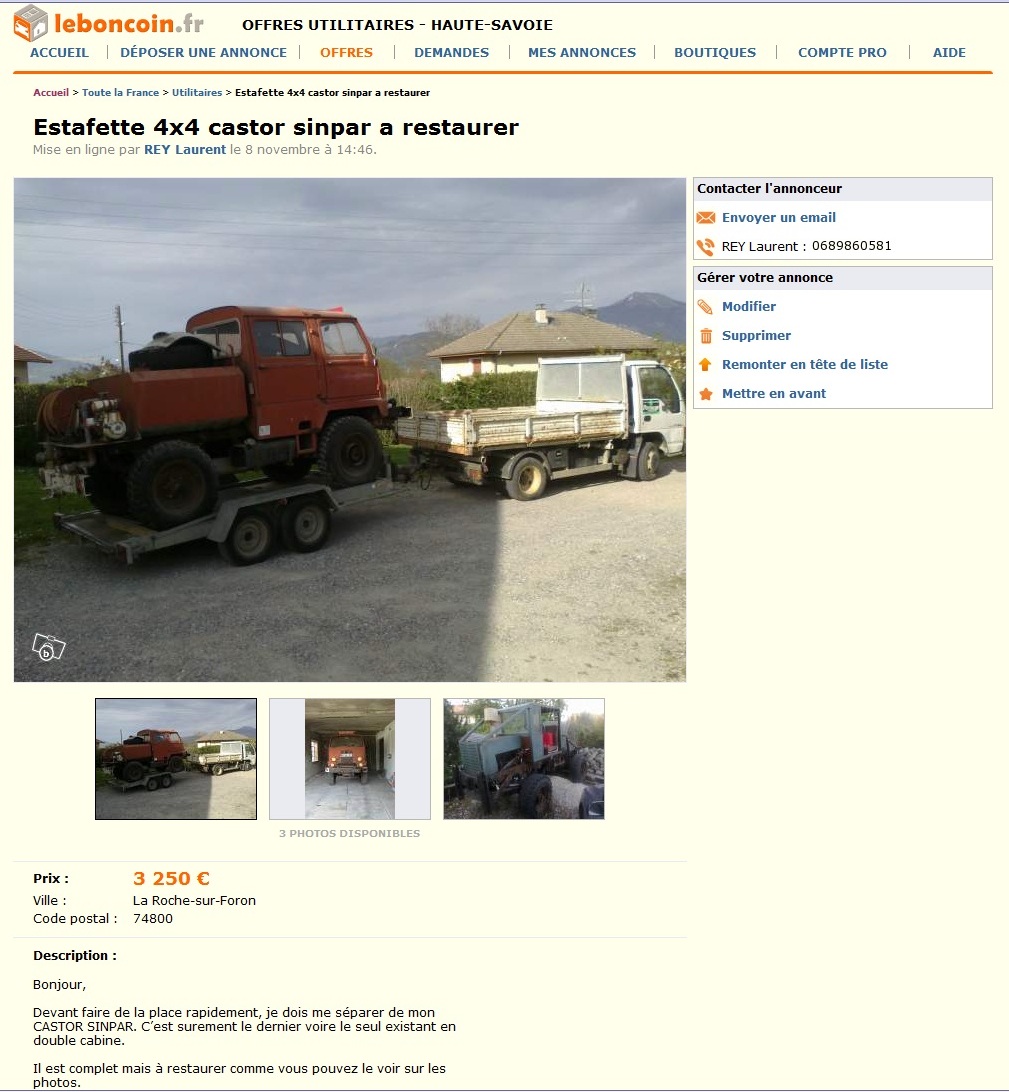Open the ACCUEIL navigation item
Viewport: 1009px width, 1092px height.
(x=59, y=52)
